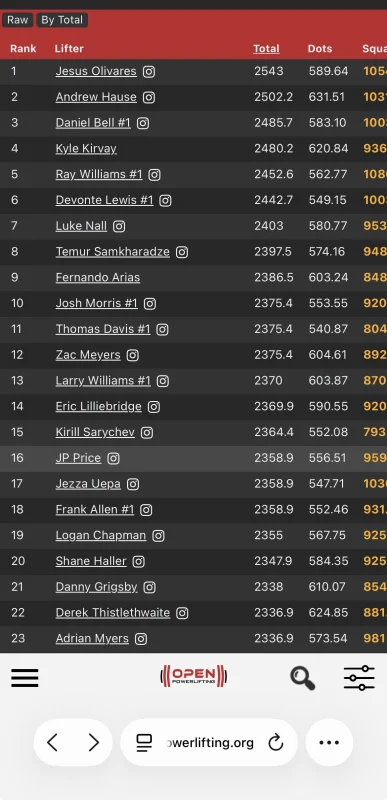The height and width of the screenshot is (800, 387).
Task: Tap the Instagram icon next to Luke Nall
Action: (x=119, y=226)
